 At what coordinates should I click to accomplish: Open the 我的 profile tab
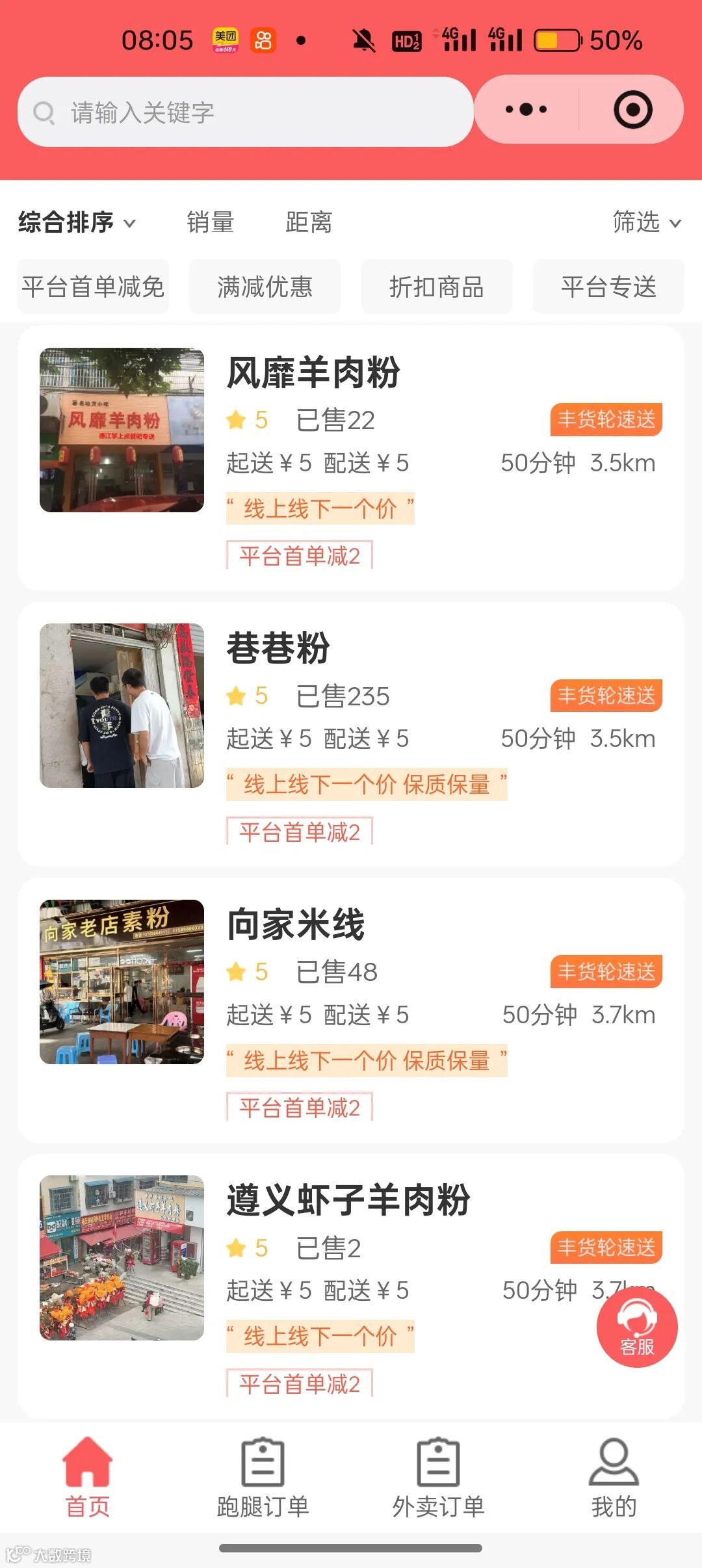click(x=614, y=1477)
